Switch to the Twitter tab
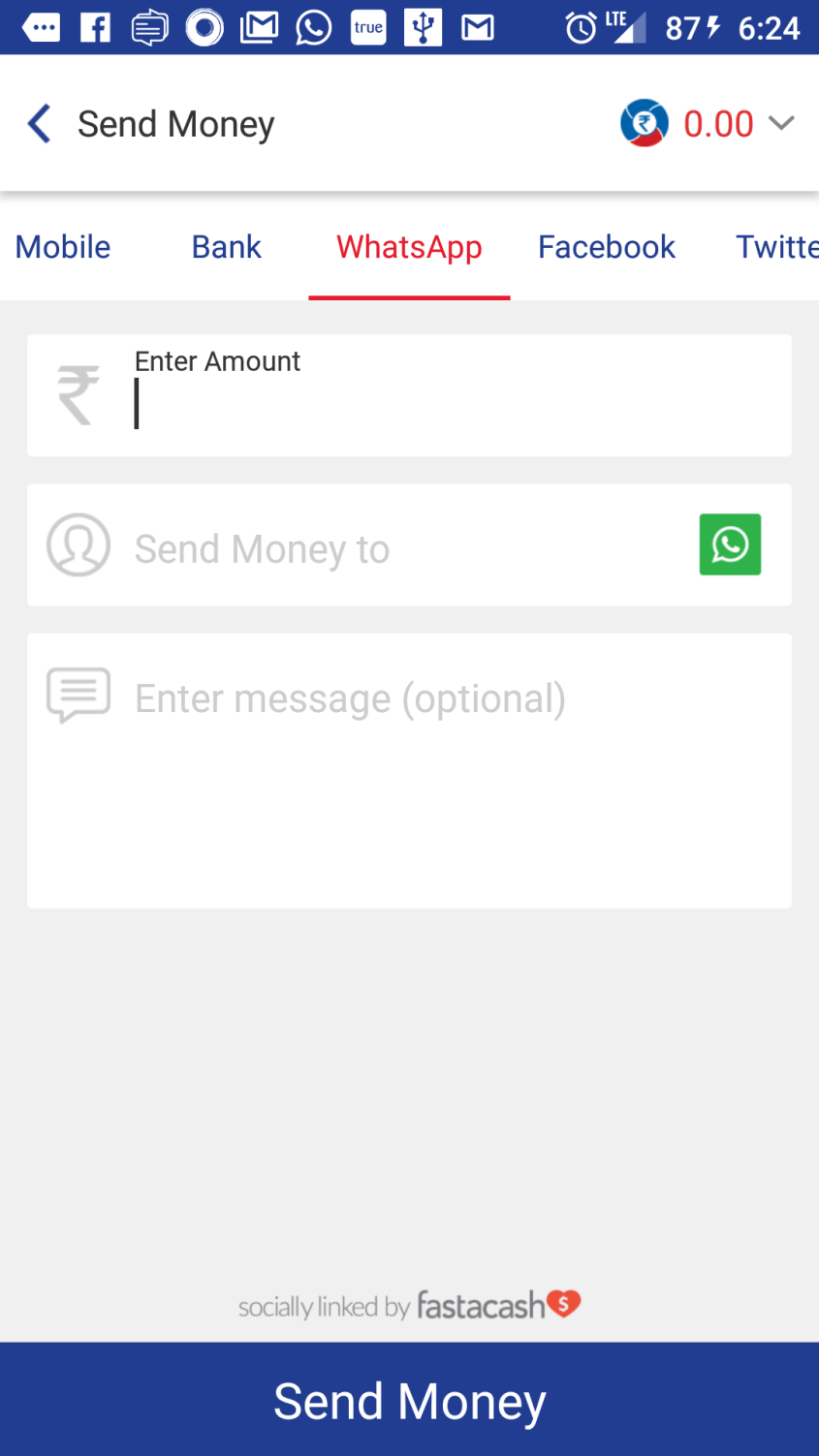Viewport: 819px width, 1456px height. tap(776, 247)
